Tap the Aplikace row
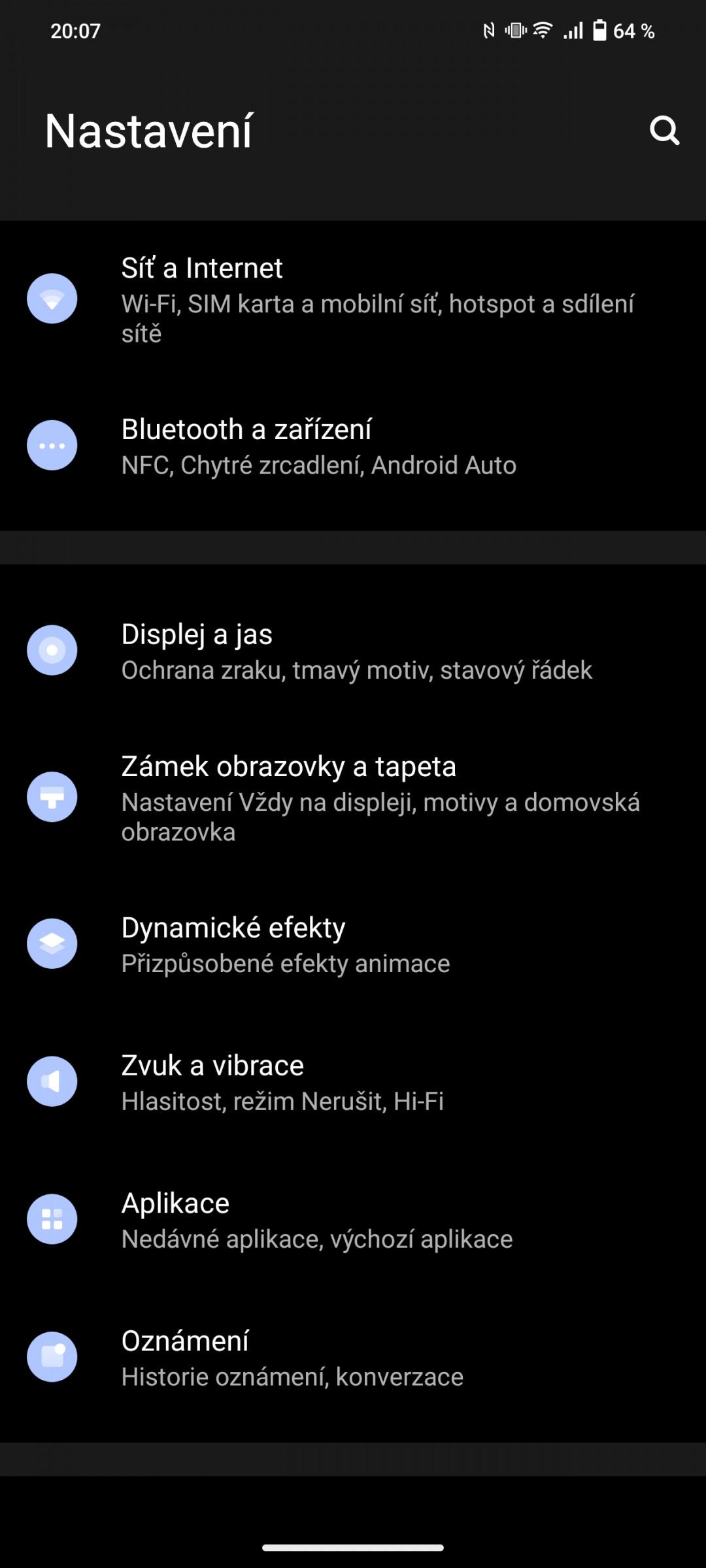706x1568 pixels. pyautogui.click(x=353, y=1220)
